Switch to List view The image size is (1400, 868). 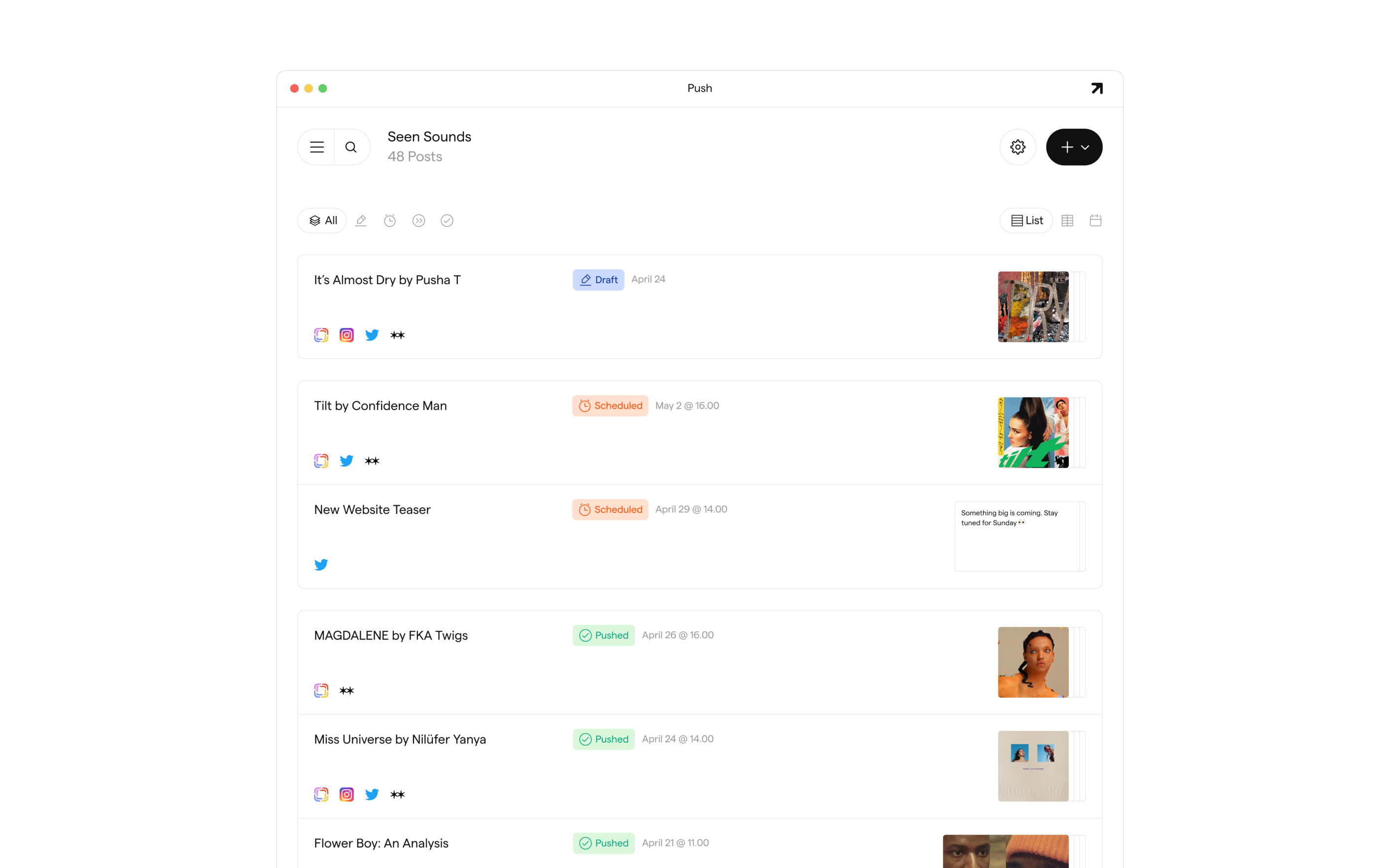click(x=1026, y=220)
